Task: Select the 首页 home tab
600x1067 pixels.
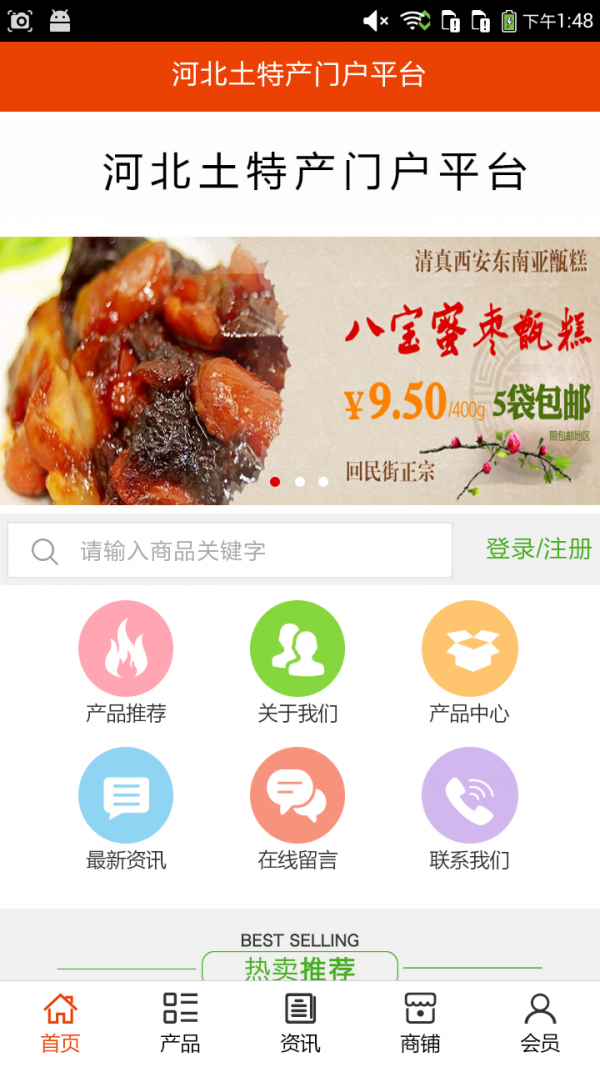Action: click(x=60, y=1023)
